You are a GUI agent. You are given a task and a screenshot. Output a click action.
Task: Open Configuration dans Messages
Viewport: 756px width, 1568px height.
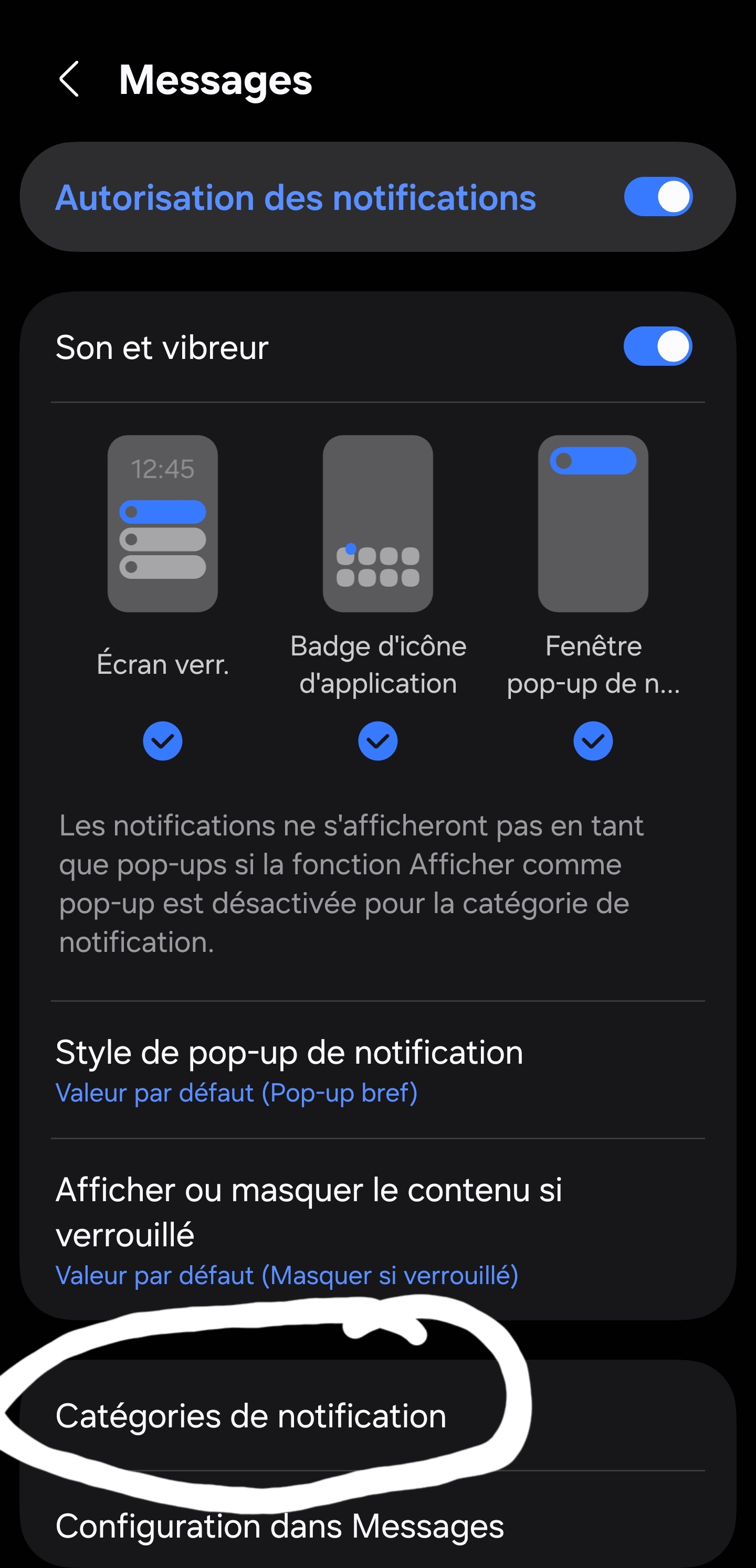(x=280, y=1526)
